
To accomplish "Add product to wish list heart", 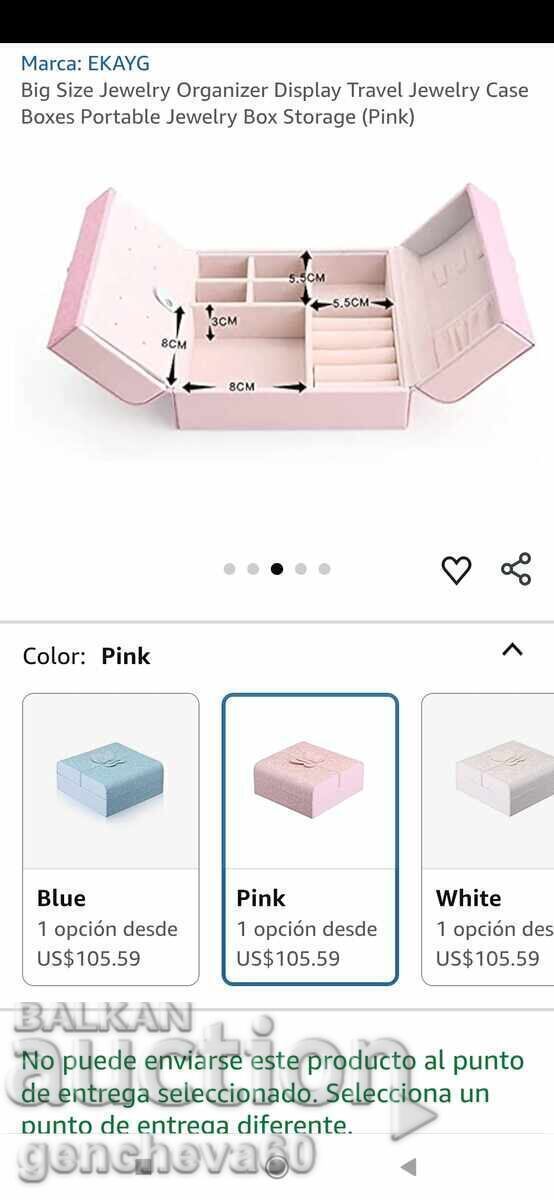I will click(456, 570).
